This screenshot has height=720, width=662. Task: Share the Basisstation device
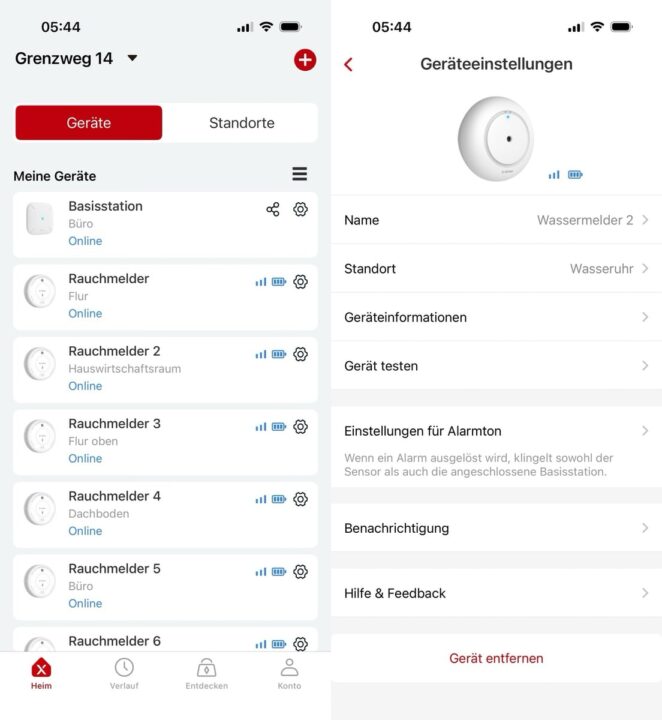pos(273,209)
